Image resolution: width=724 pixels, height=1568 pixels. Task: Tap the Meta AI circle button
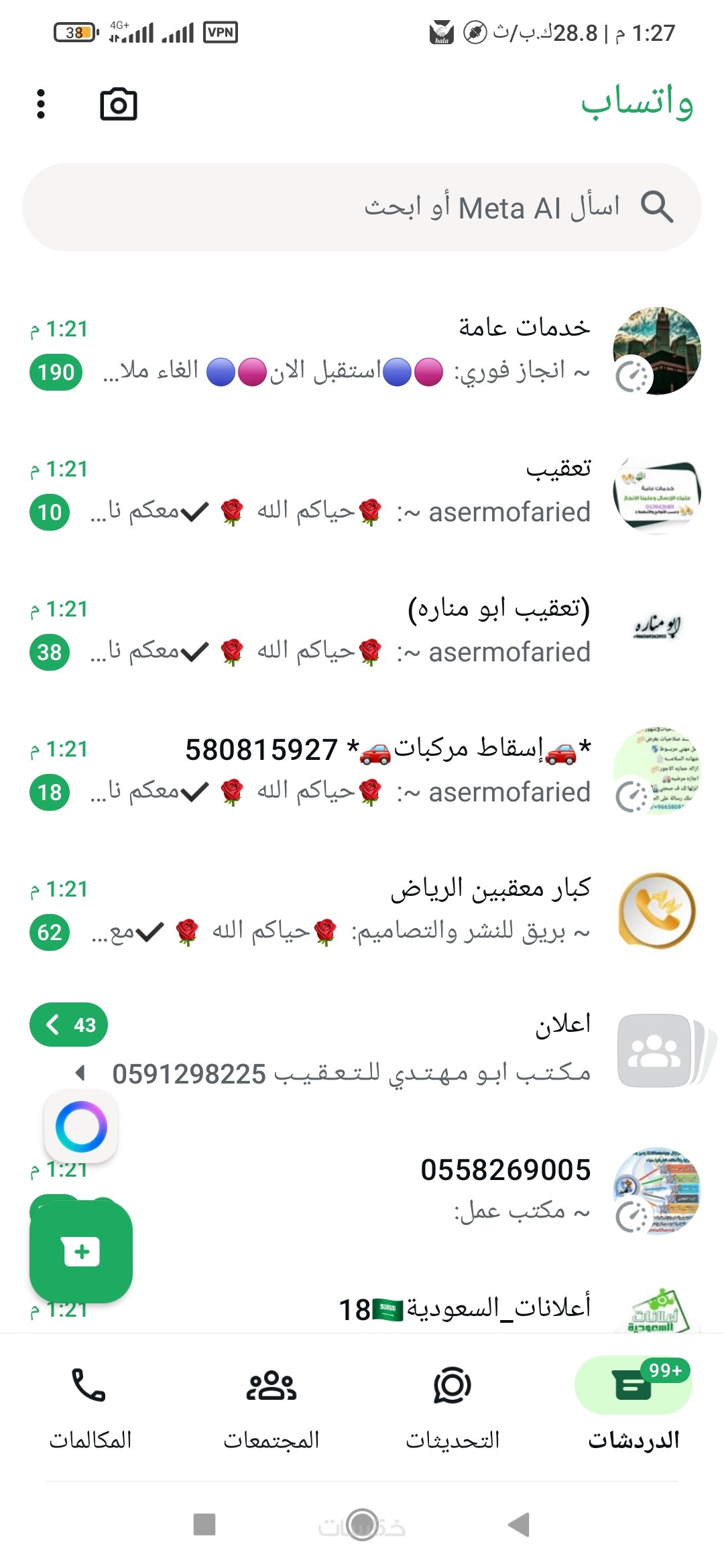point(81,1126)
